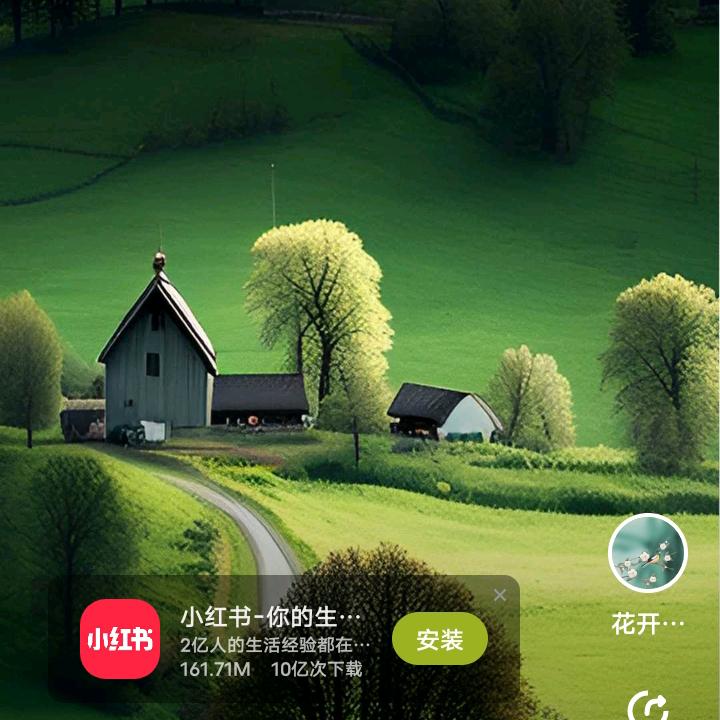Open the 花开… author avatar

648,553
